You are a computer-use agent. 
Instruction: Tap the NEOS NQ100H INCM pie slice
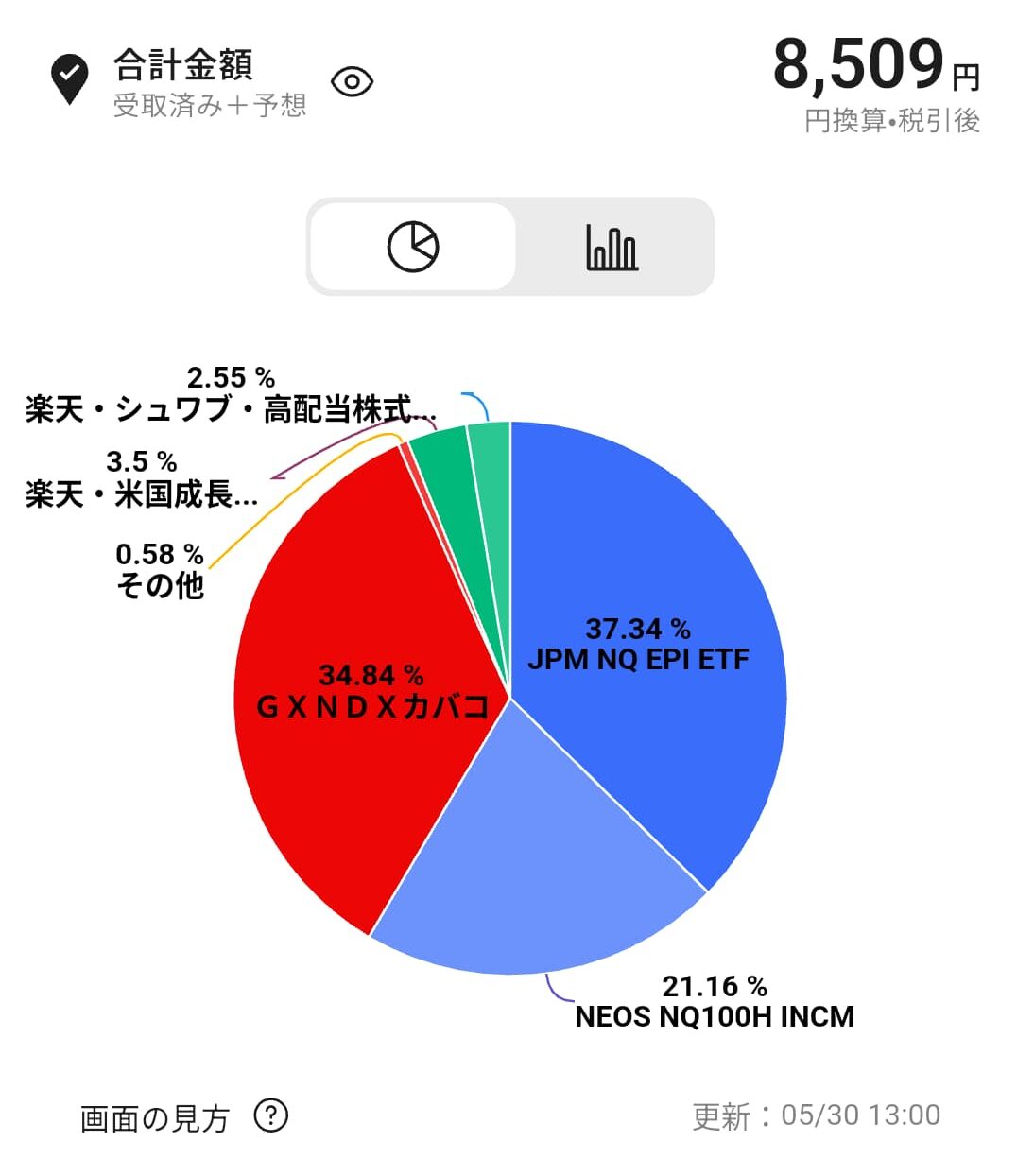coord(539,870)
